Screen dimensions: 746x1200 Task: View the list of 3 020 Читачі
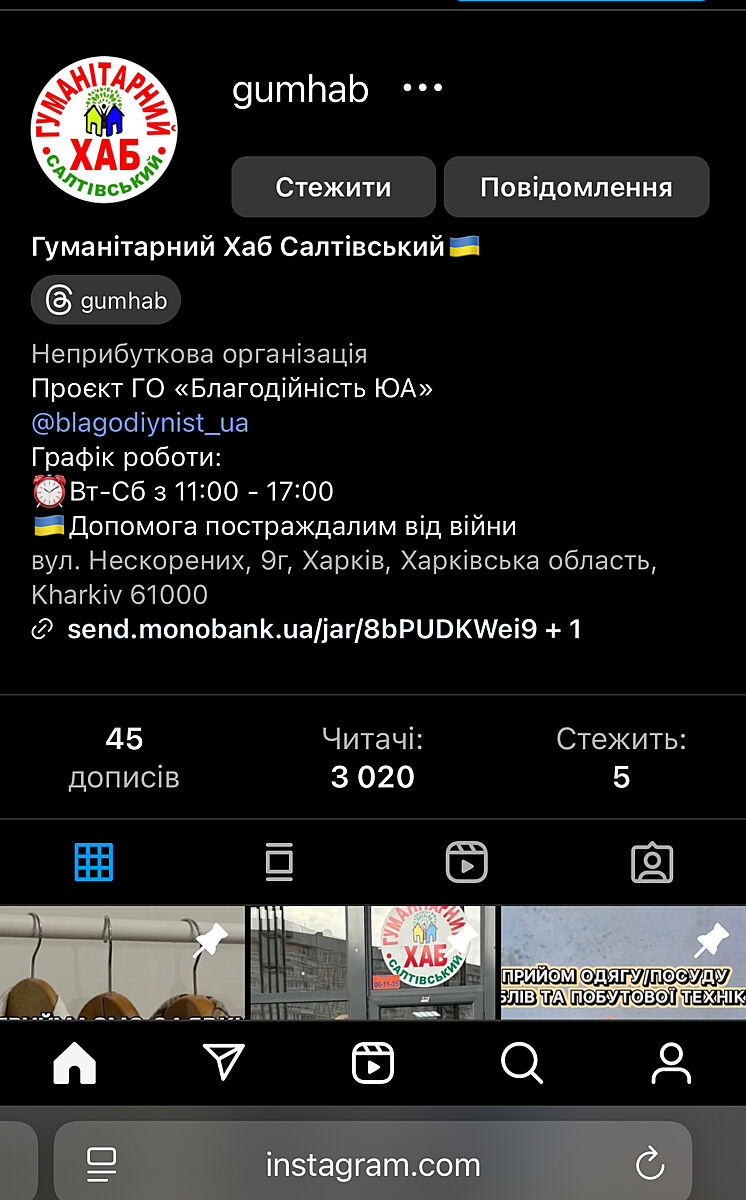(x=372, y=758)
